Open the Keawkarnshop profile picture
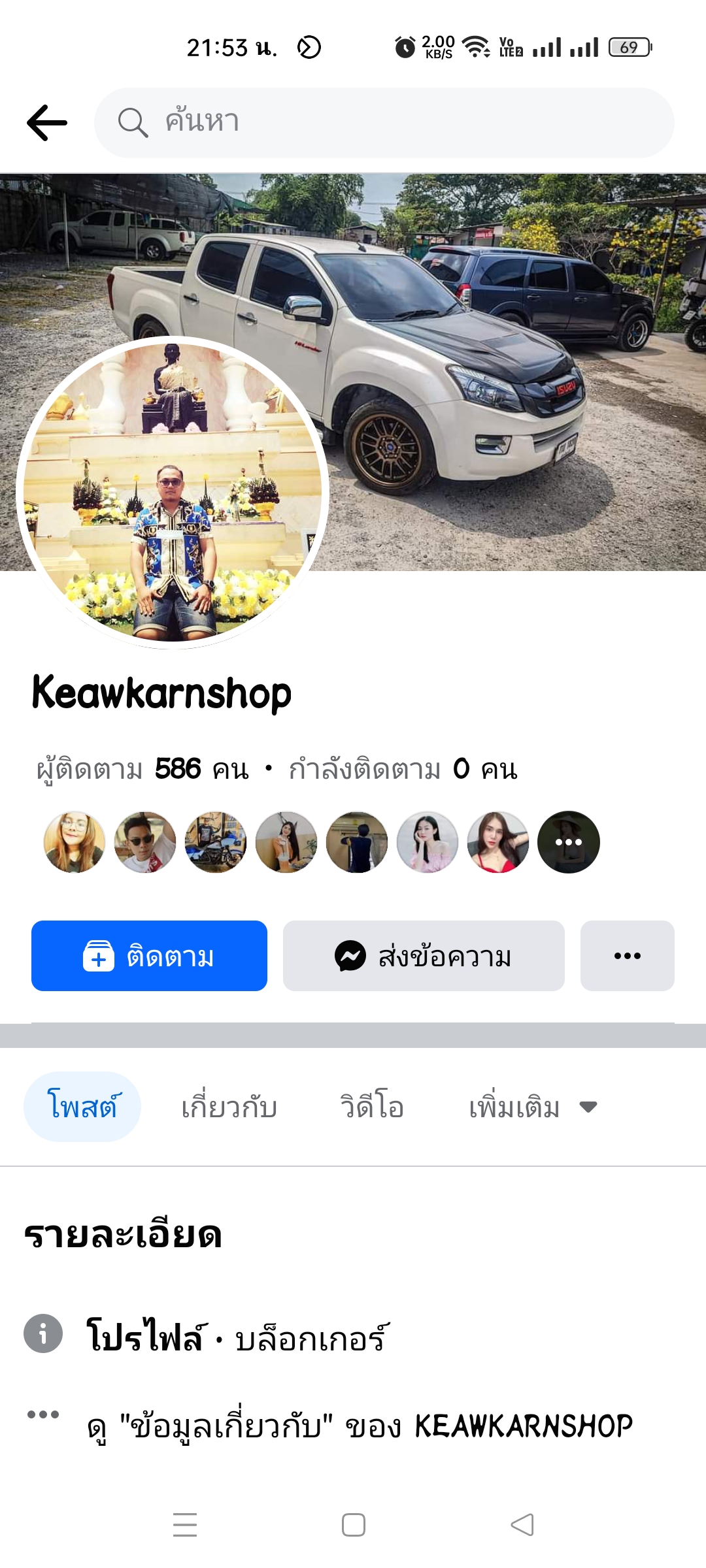The width and height of the screenshot is (706, 1568). pos(173,493)
